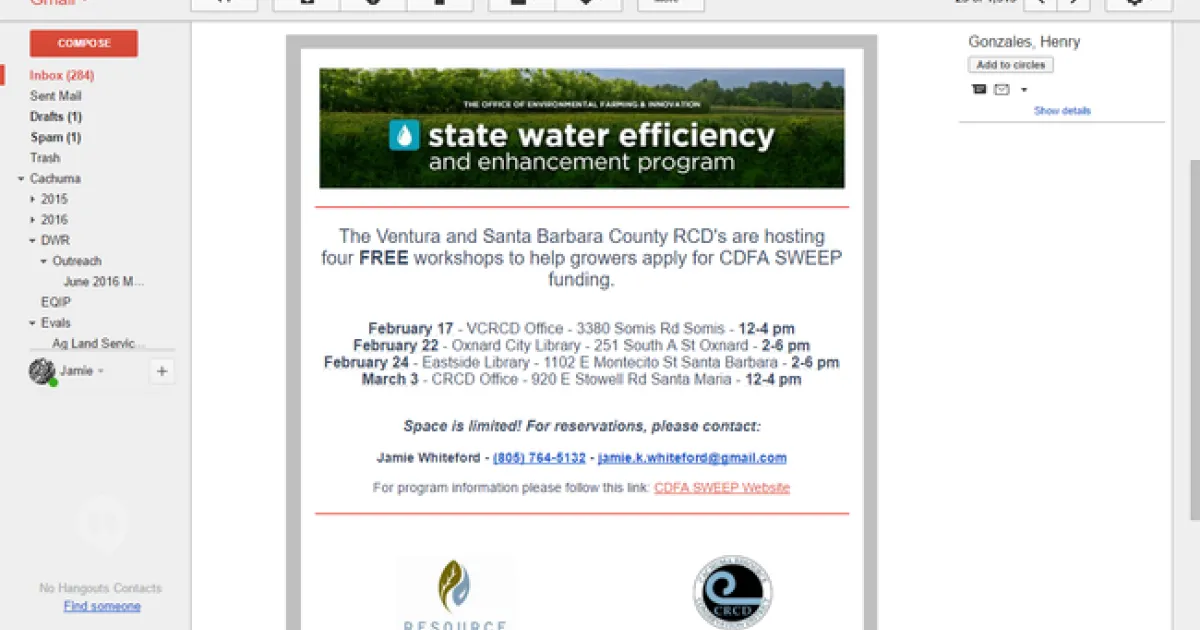Viewport: 1200px width, 630px height.
Task: Open the DWR label
Action: tap(55, 240)
